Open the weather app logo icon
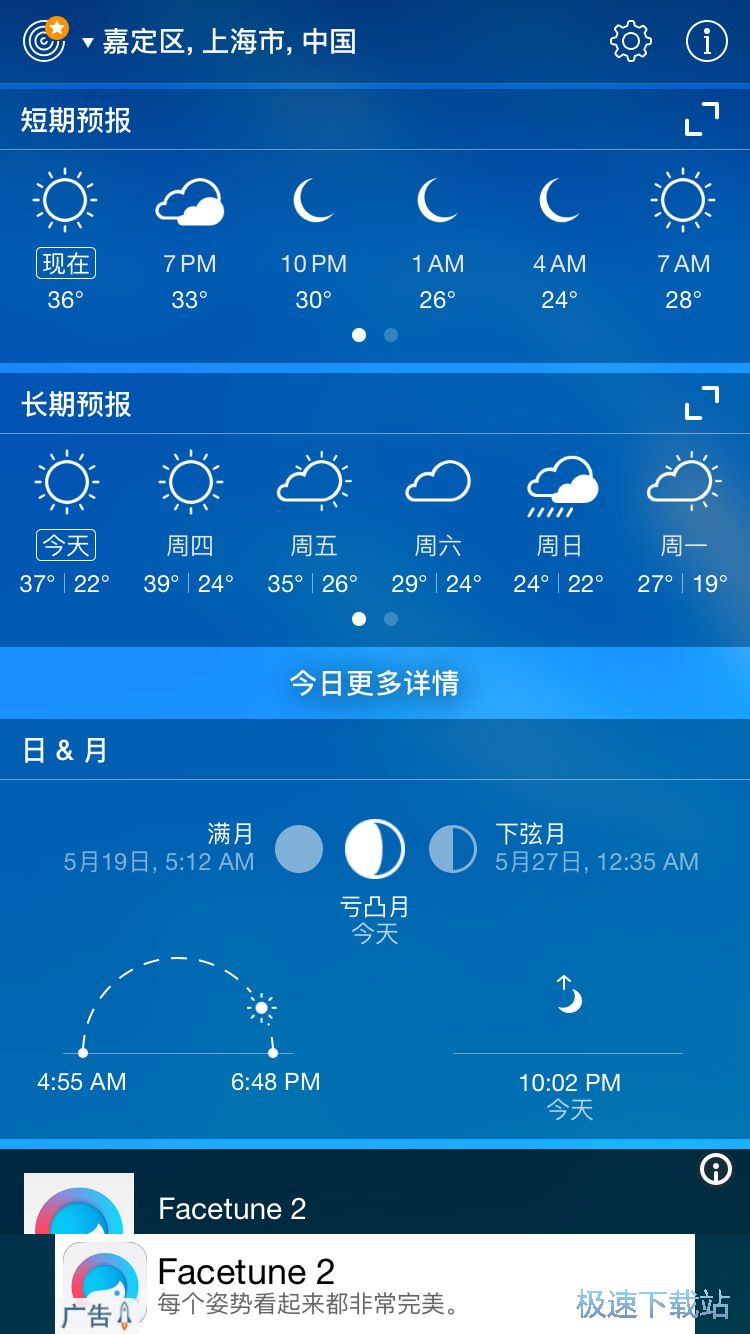750x1334 pixels. (x=44, y=41)
